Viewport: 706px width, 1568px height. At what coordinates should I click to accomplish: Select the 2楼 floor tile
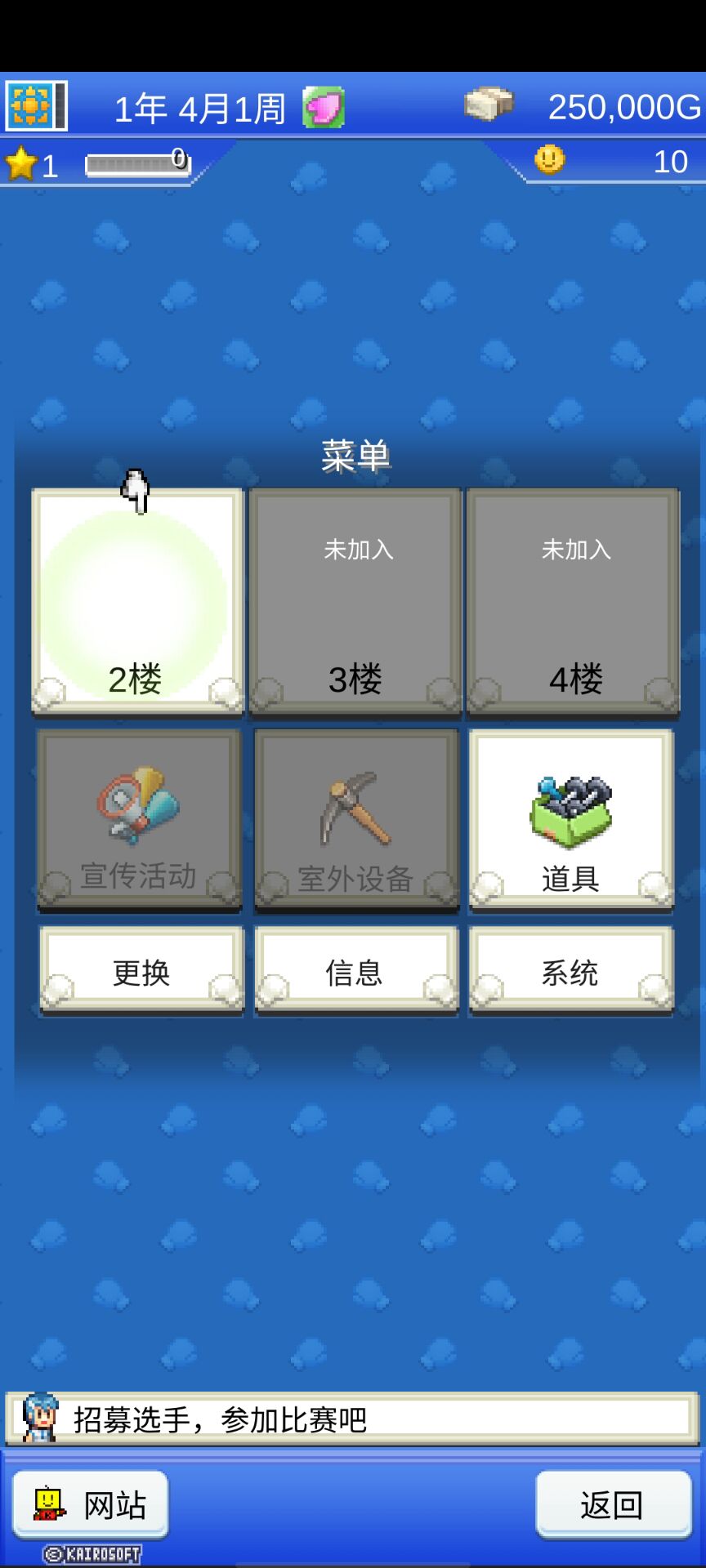tap(137, 602)
